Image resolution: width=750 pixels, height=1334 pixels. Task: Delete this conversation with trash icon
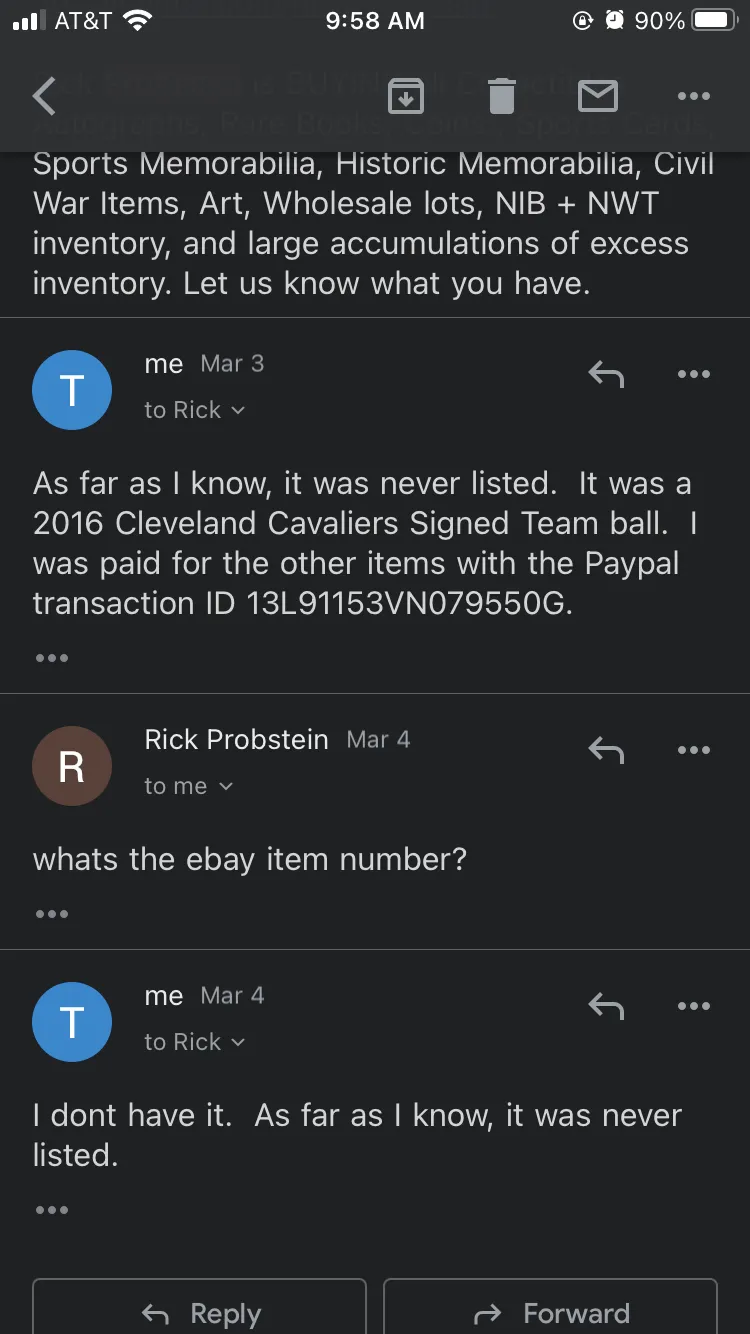point(501,97)
